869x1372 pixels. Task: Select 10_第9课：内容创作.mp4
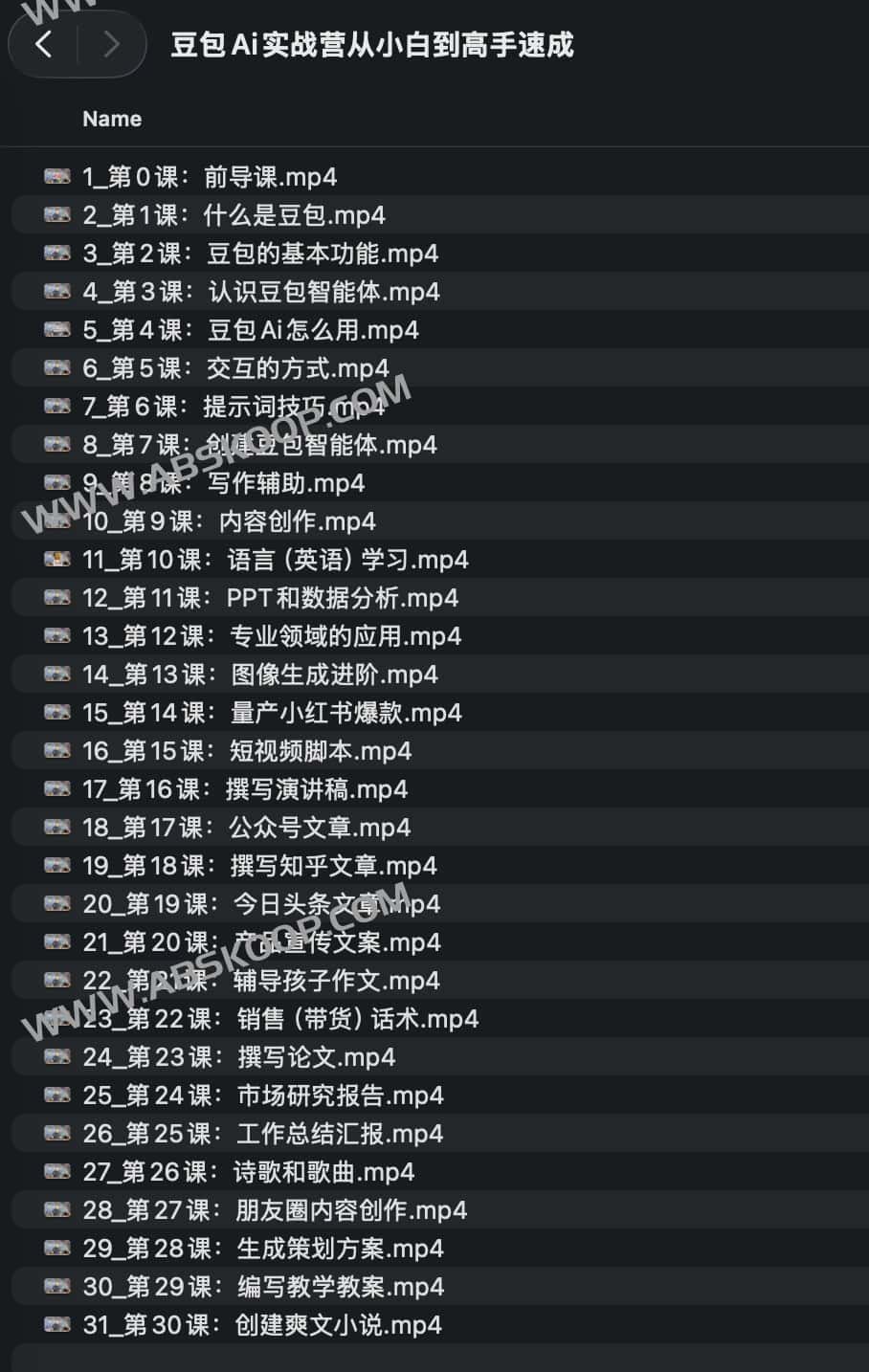pyautogui.click(x=229, y=521)
